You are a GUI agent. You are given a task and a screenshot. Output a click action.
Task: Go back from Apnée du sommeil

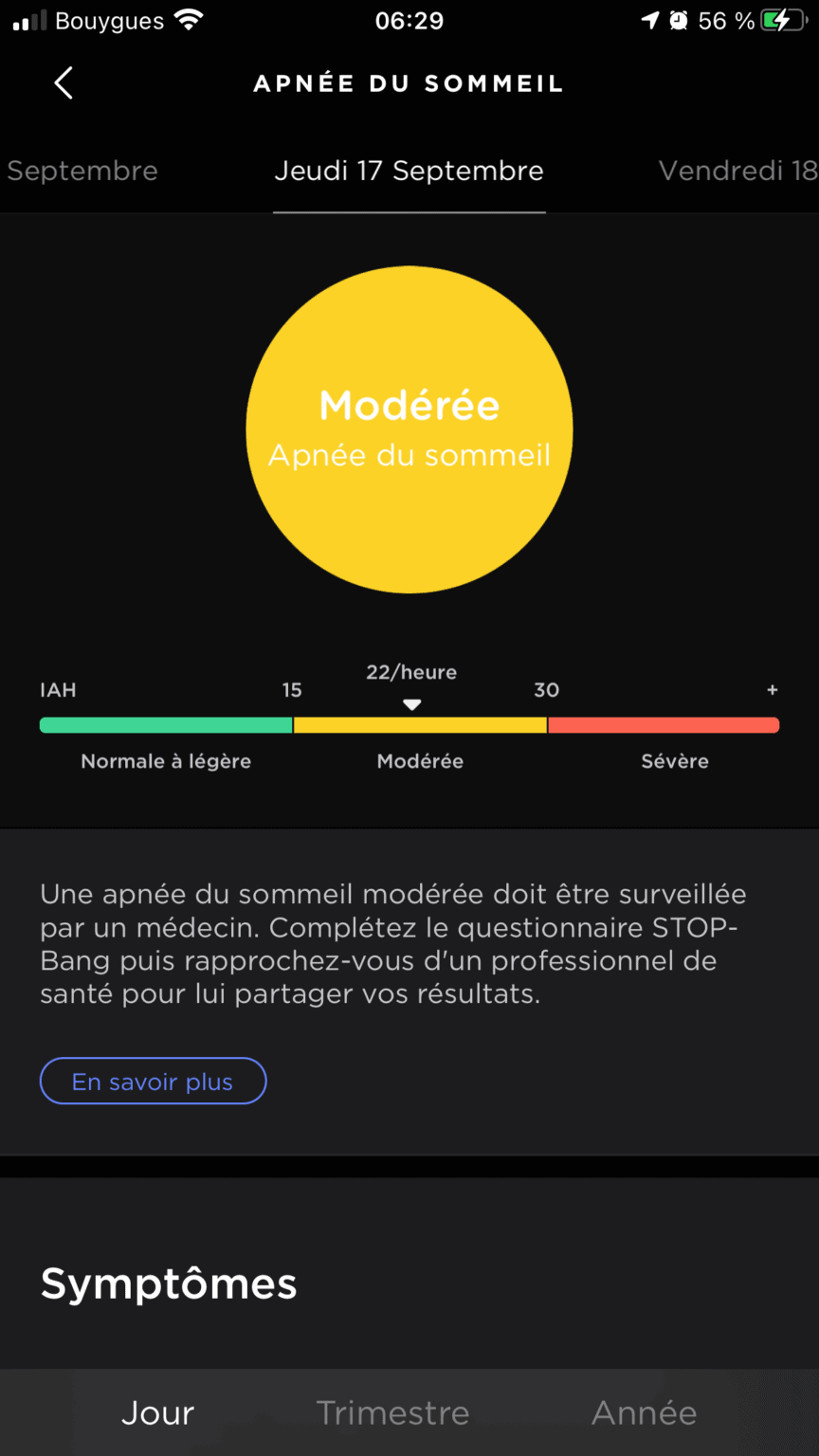[64, 83]
